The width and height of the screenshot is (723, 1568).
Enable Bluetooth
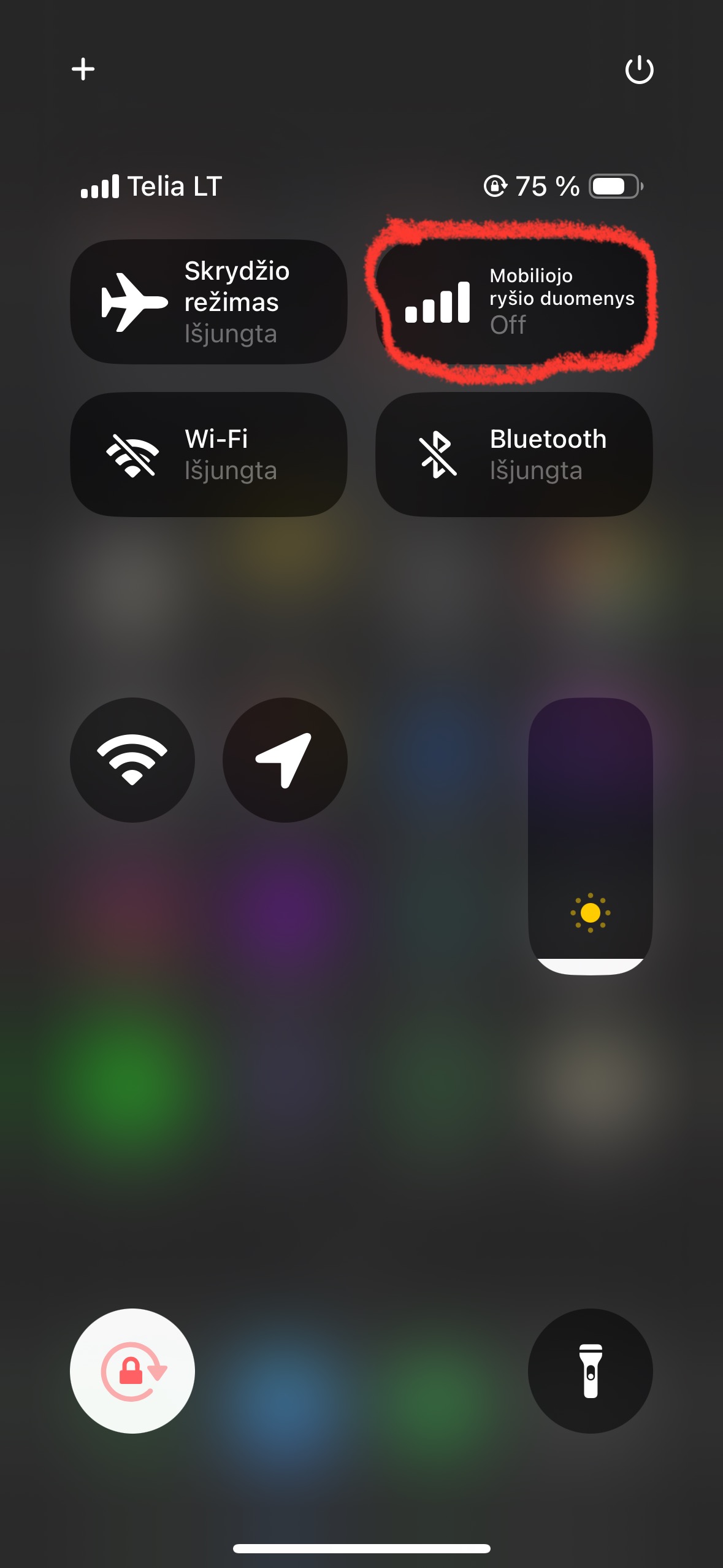[514, 455]
